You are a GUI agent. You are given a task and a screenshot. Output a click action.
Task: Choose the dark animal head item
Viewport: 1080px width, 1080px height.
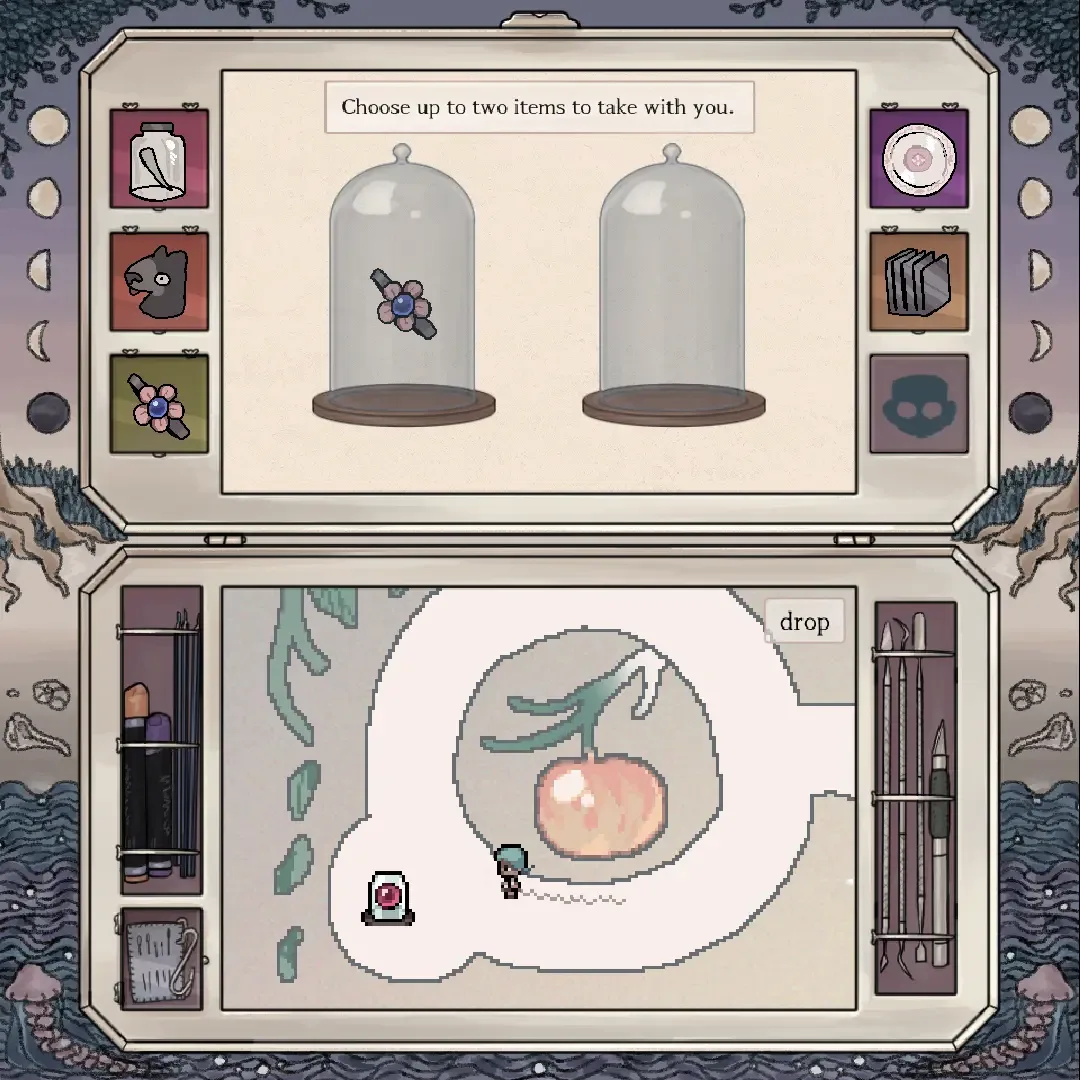[159, 281]
